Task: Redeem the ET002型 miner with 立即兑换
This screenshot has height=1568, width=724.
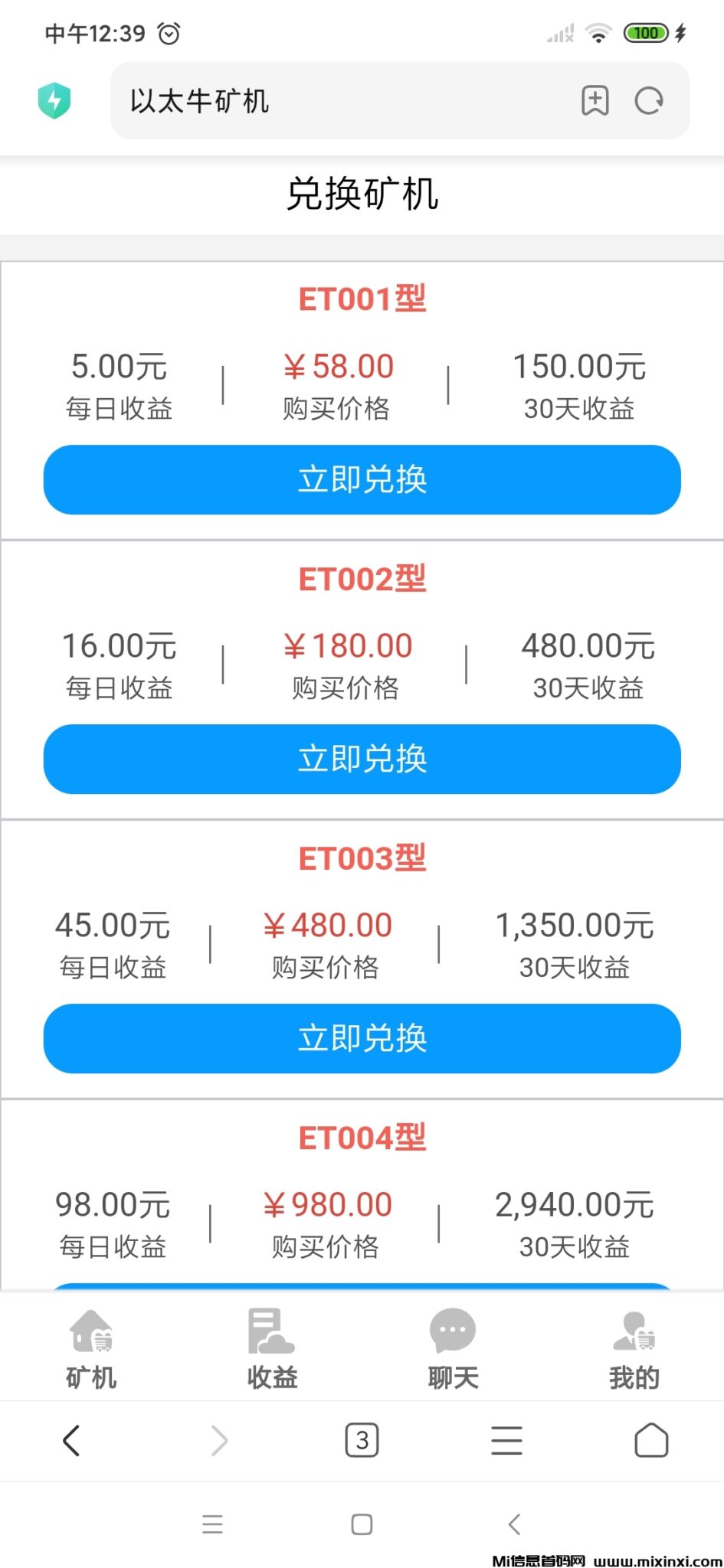Action: tap(362, 759)
